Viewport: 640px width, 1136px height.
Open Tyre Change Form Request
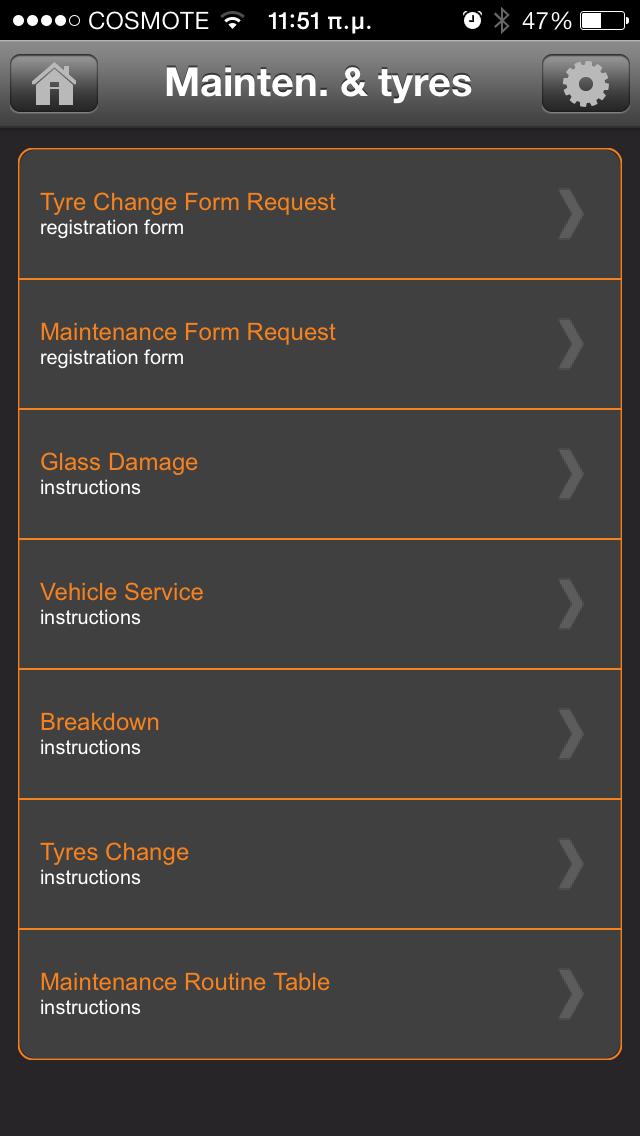tap(320, 214)
